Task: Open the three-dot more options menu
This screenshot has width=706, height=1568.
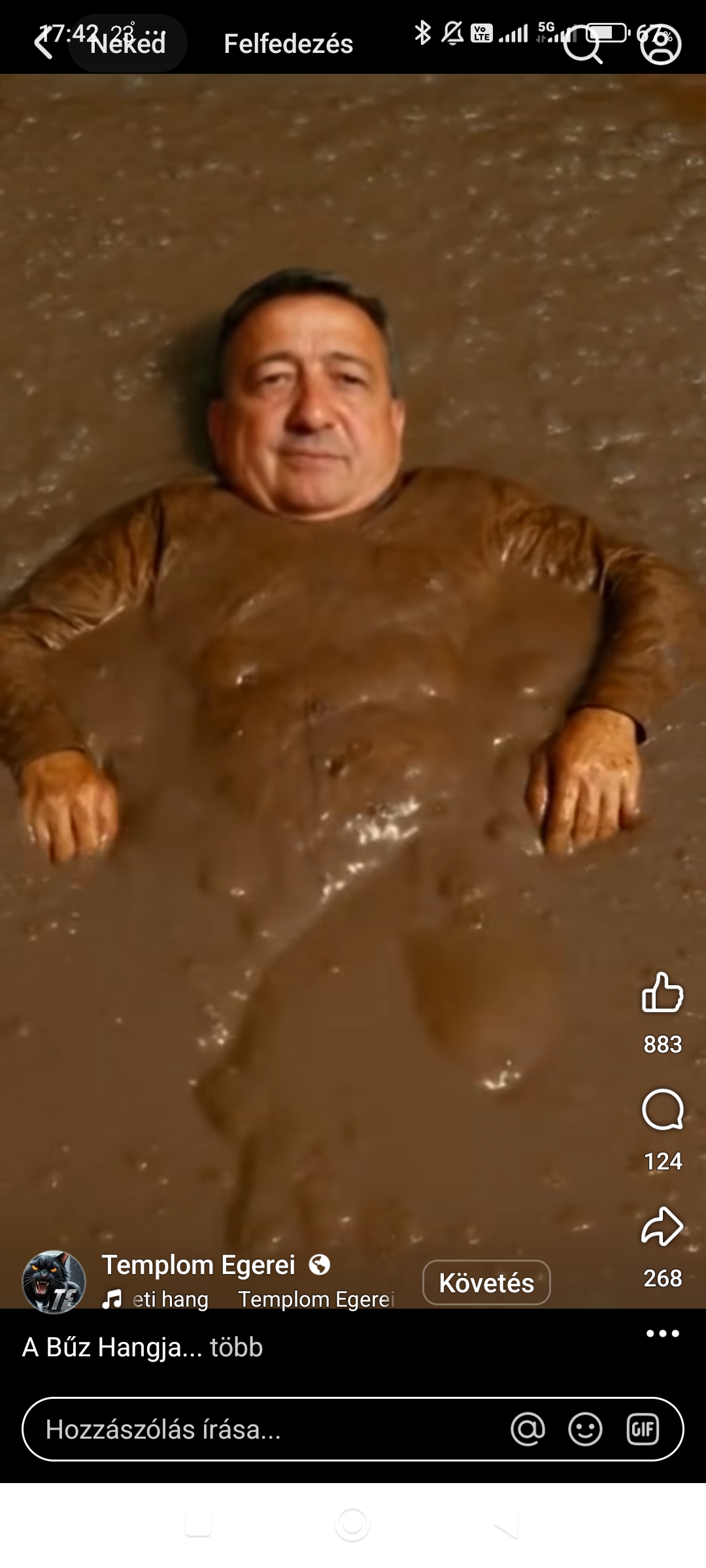Action: click(x=662, y=1333)
